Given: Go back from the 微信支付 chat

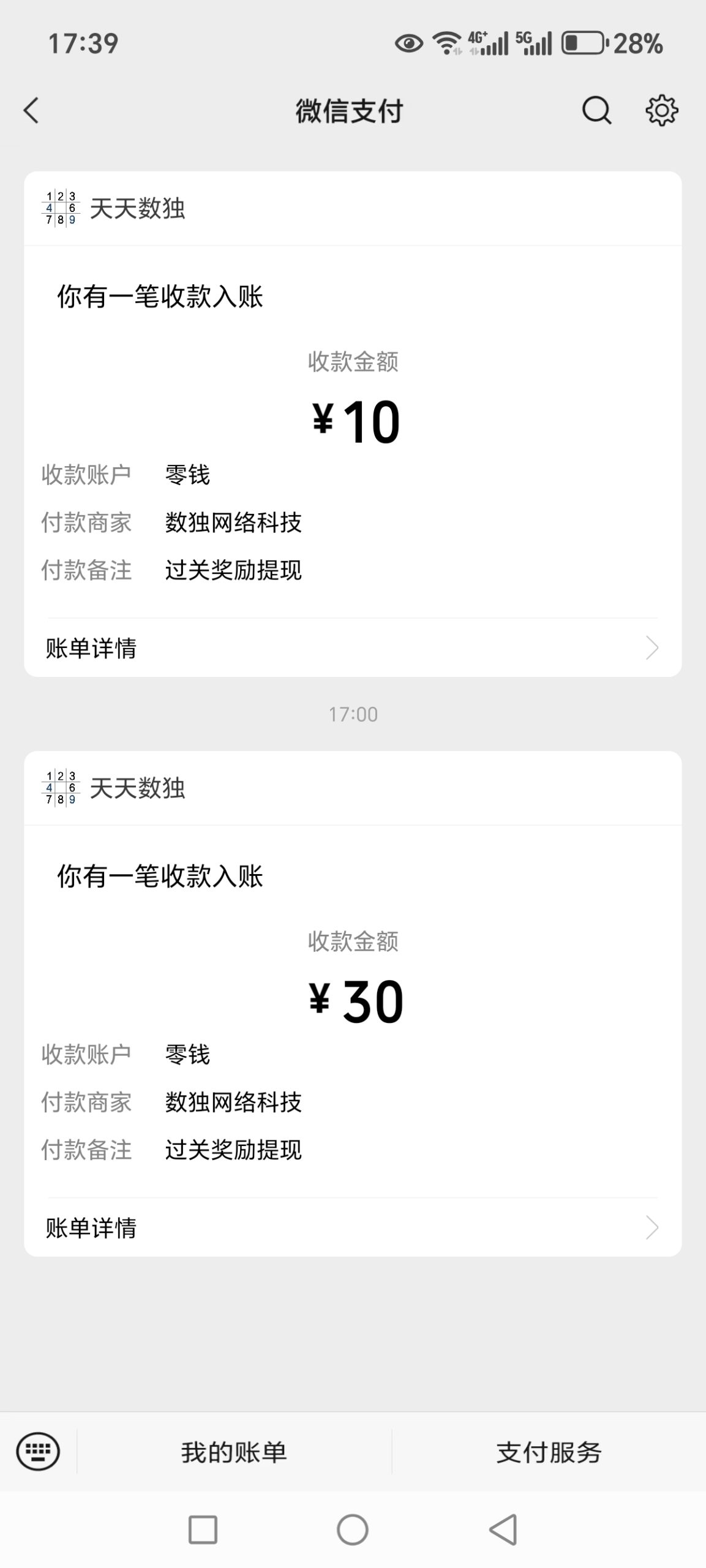Looking at the screenshot, I should 32,111.
